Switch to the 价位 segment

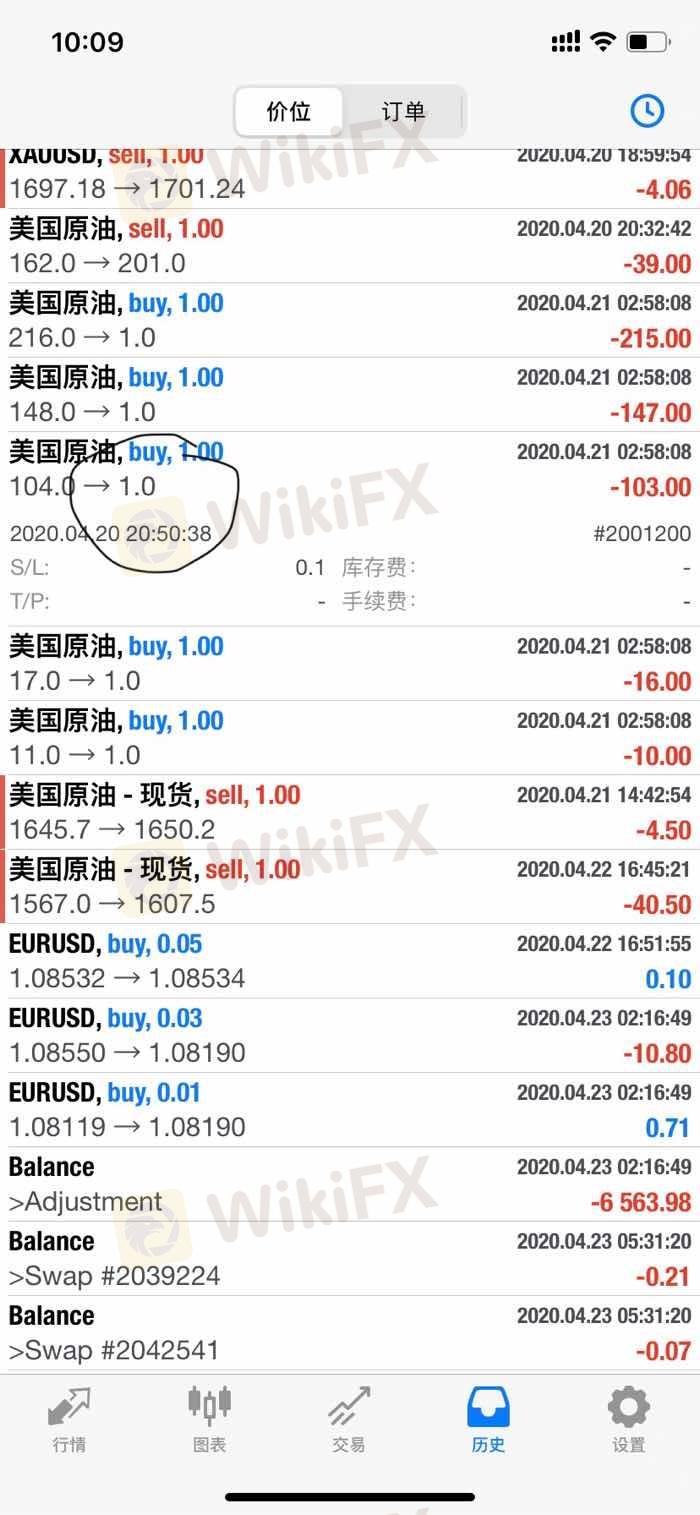289,111
